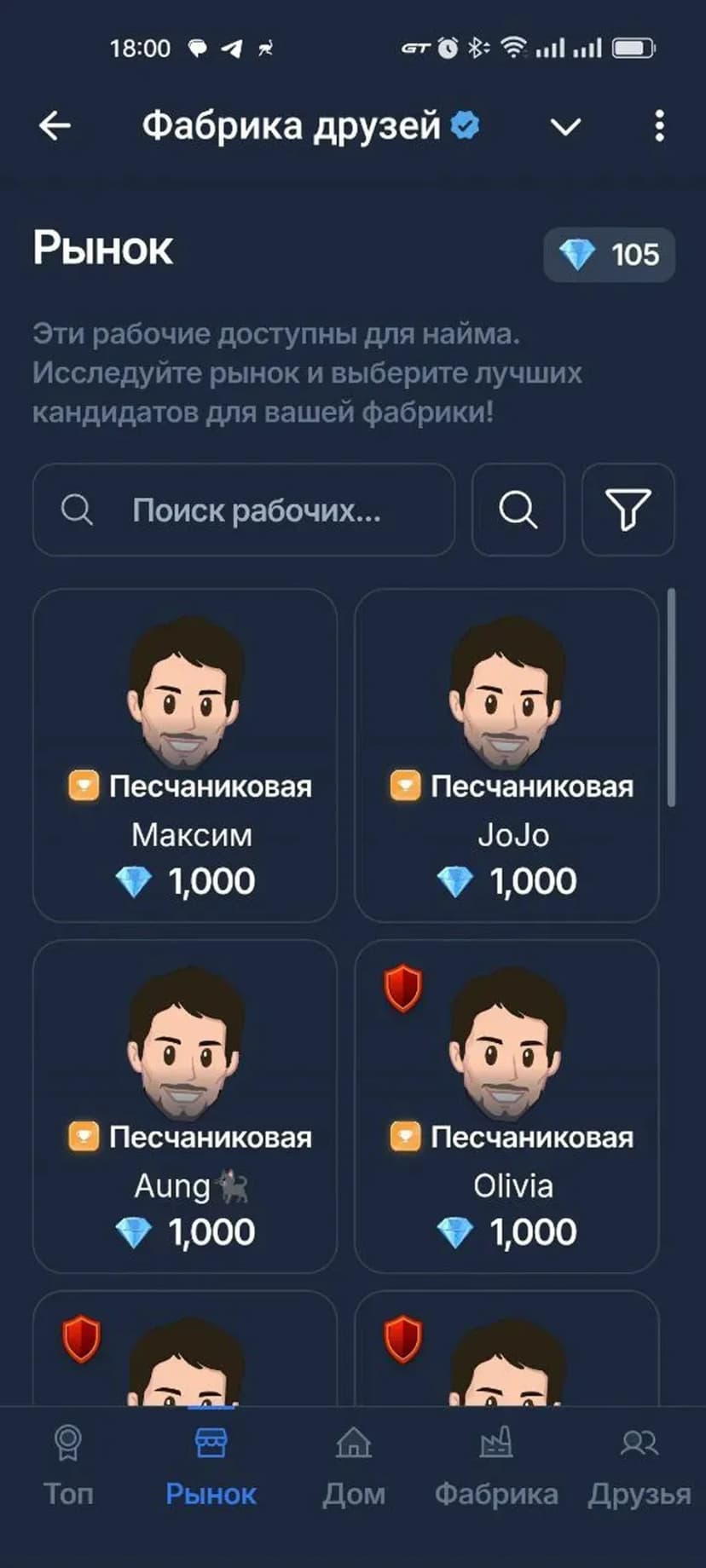
Task: Expand the chevron next to Фабрика друзей
Action: pyautogui.click(x=565, y=127)
